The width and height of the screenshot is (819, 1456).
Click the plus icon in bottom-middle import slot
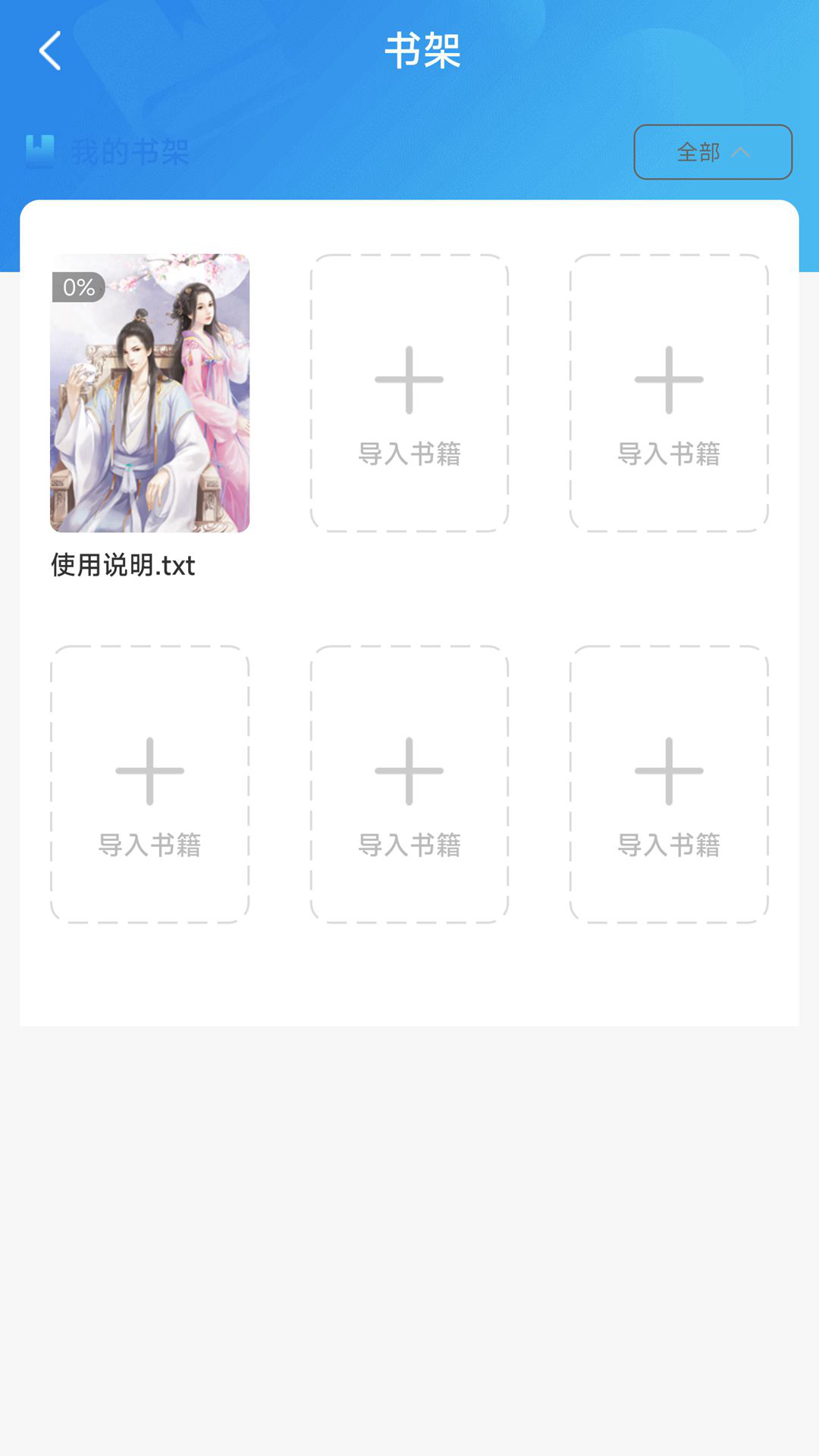click(409, 770)
